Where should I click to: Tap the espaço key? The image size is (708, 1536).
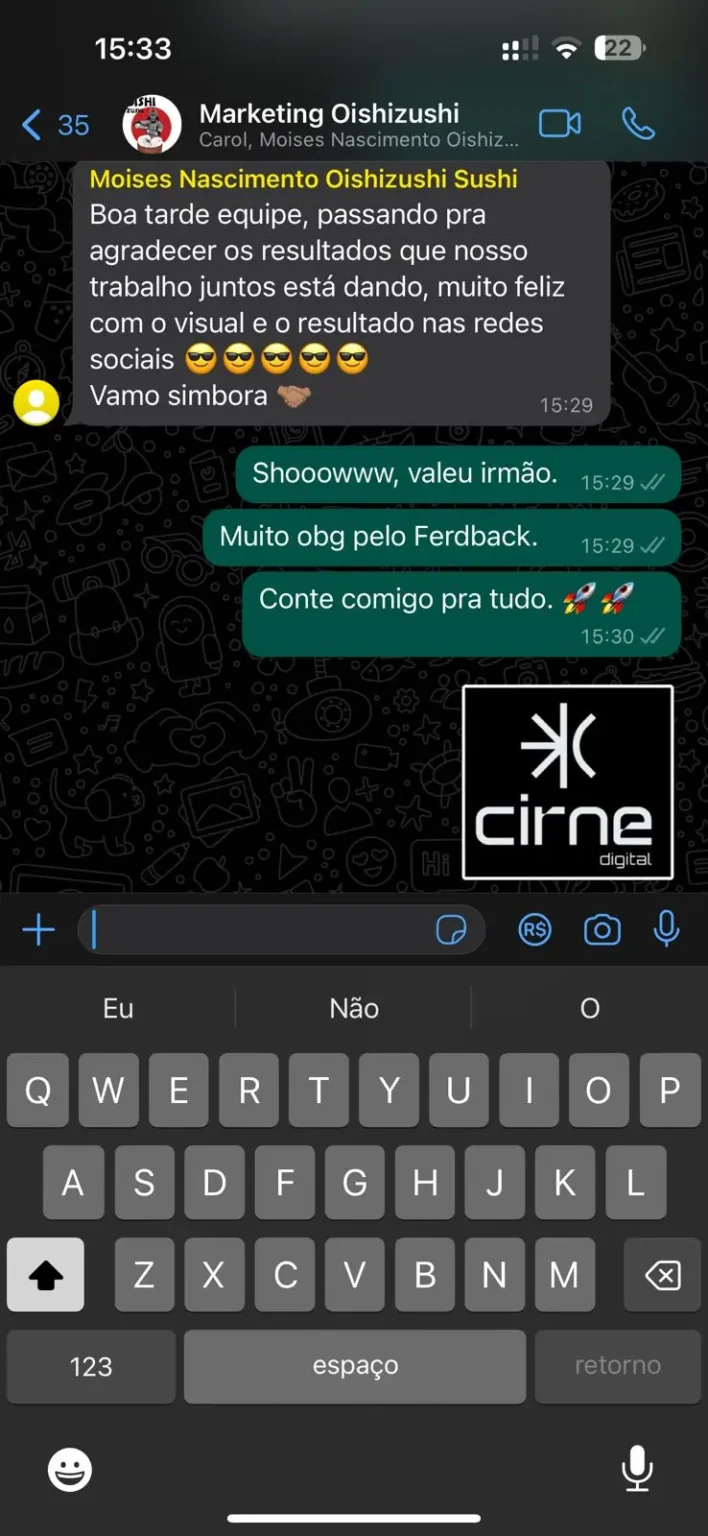pyautogui.click(x=355, y=1366)
